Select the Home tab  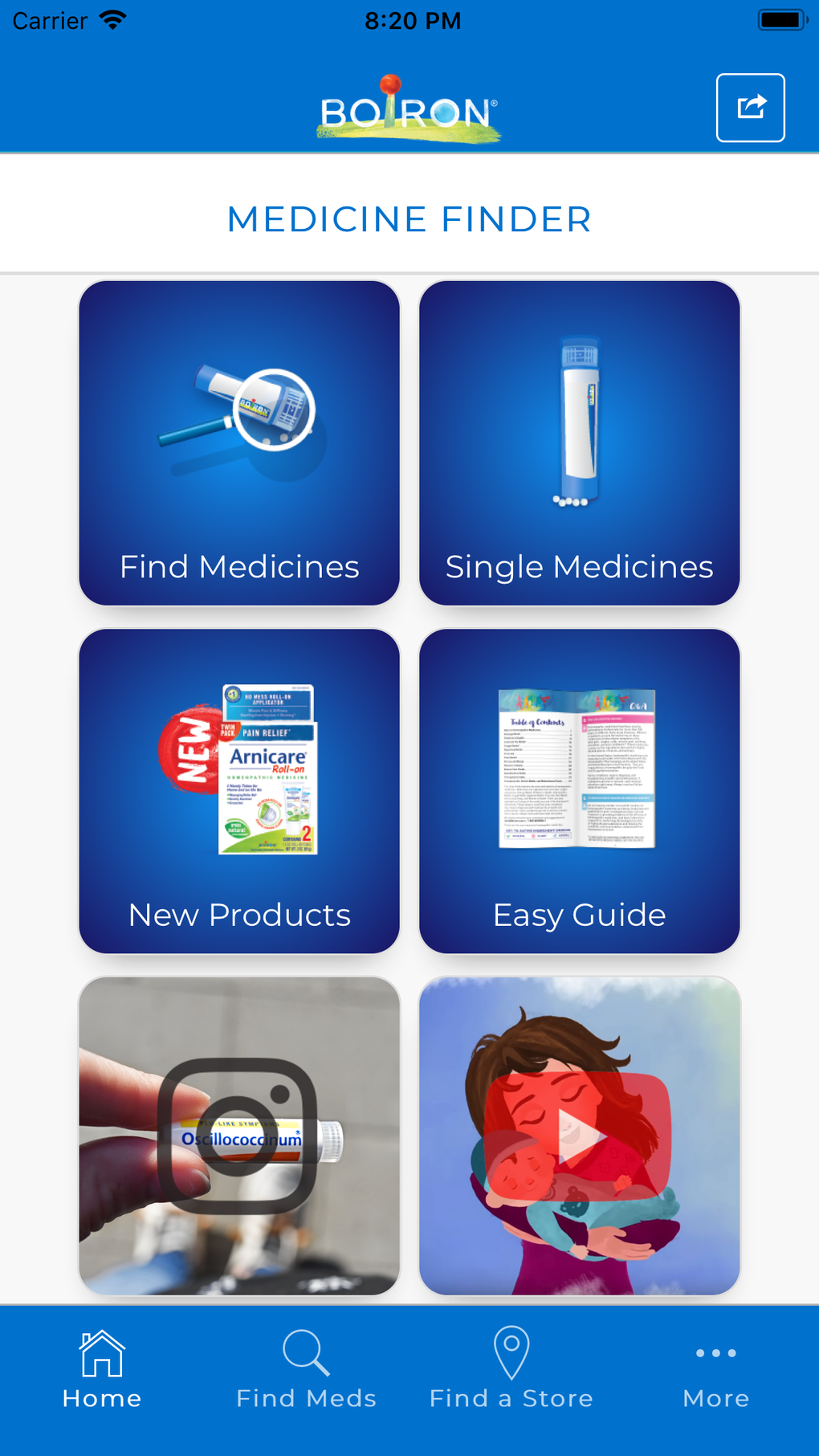coord(102,1370)
